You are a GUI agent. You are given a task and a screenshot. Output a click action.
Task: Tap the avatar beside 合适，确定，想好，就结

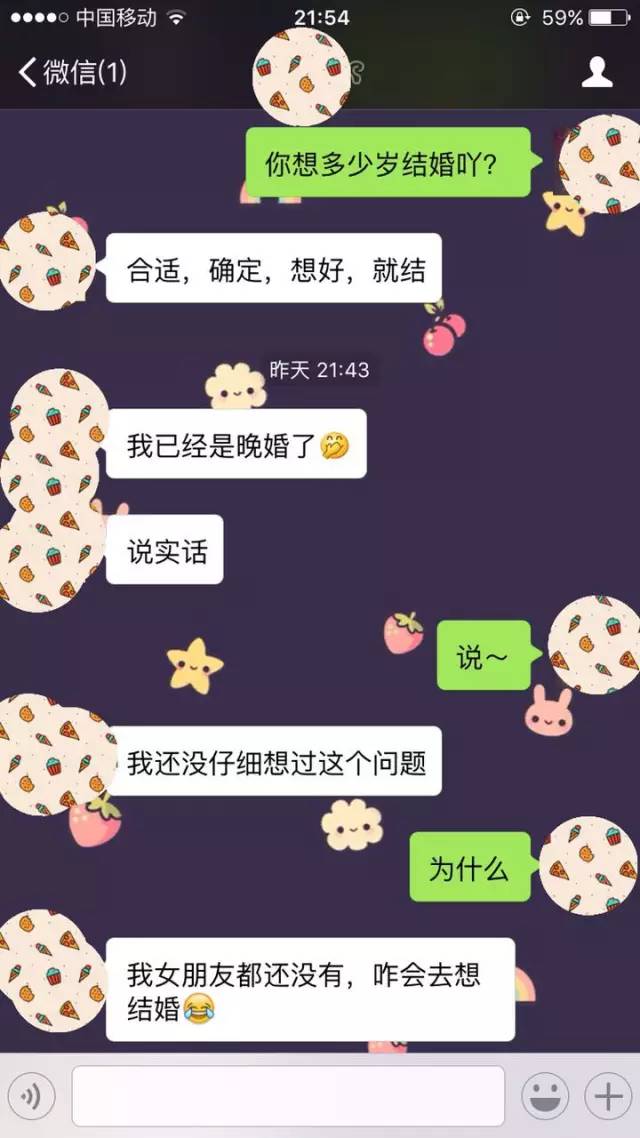tap(46, 263)
